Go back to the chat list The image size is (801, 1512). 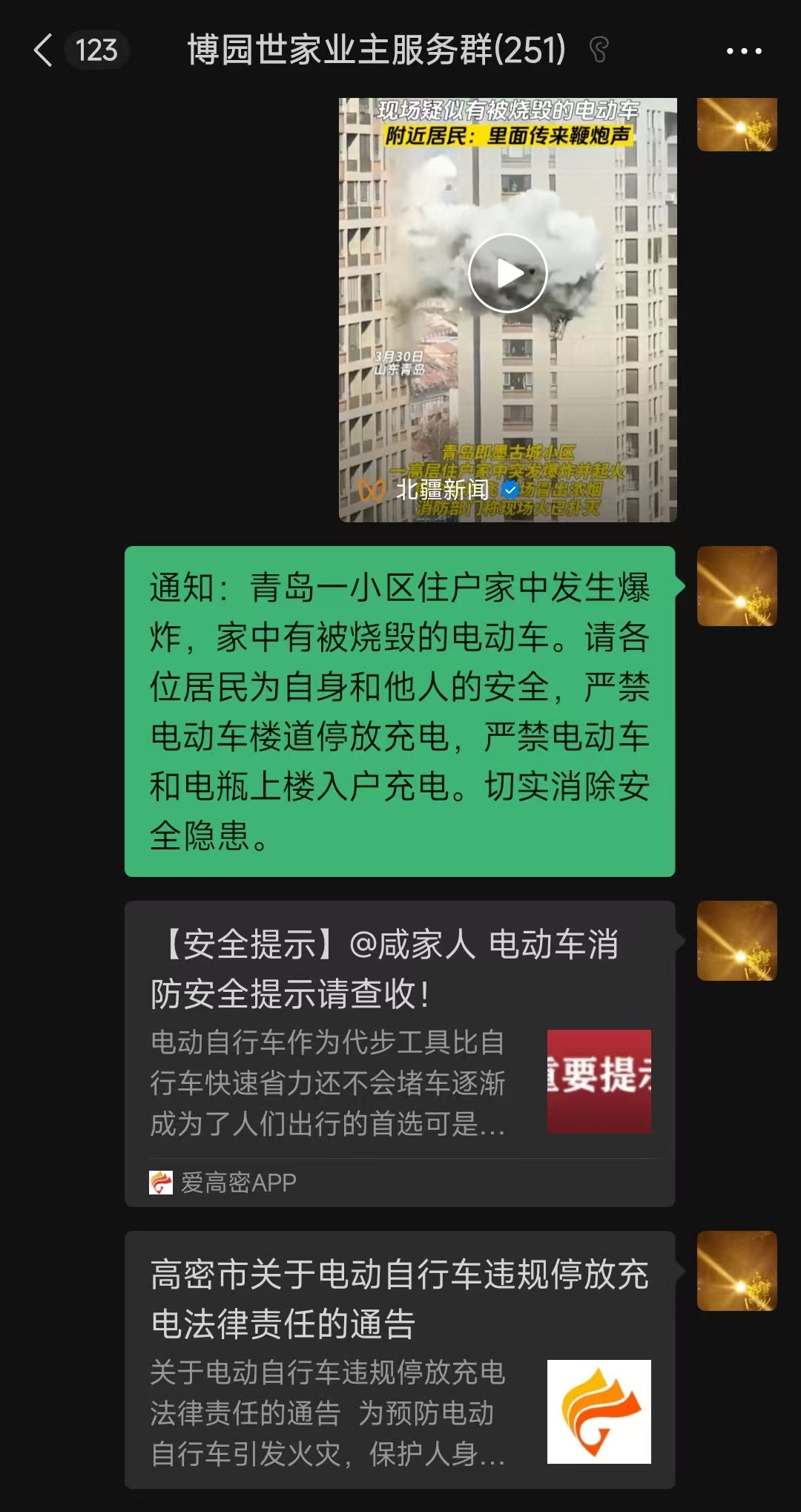43,50
